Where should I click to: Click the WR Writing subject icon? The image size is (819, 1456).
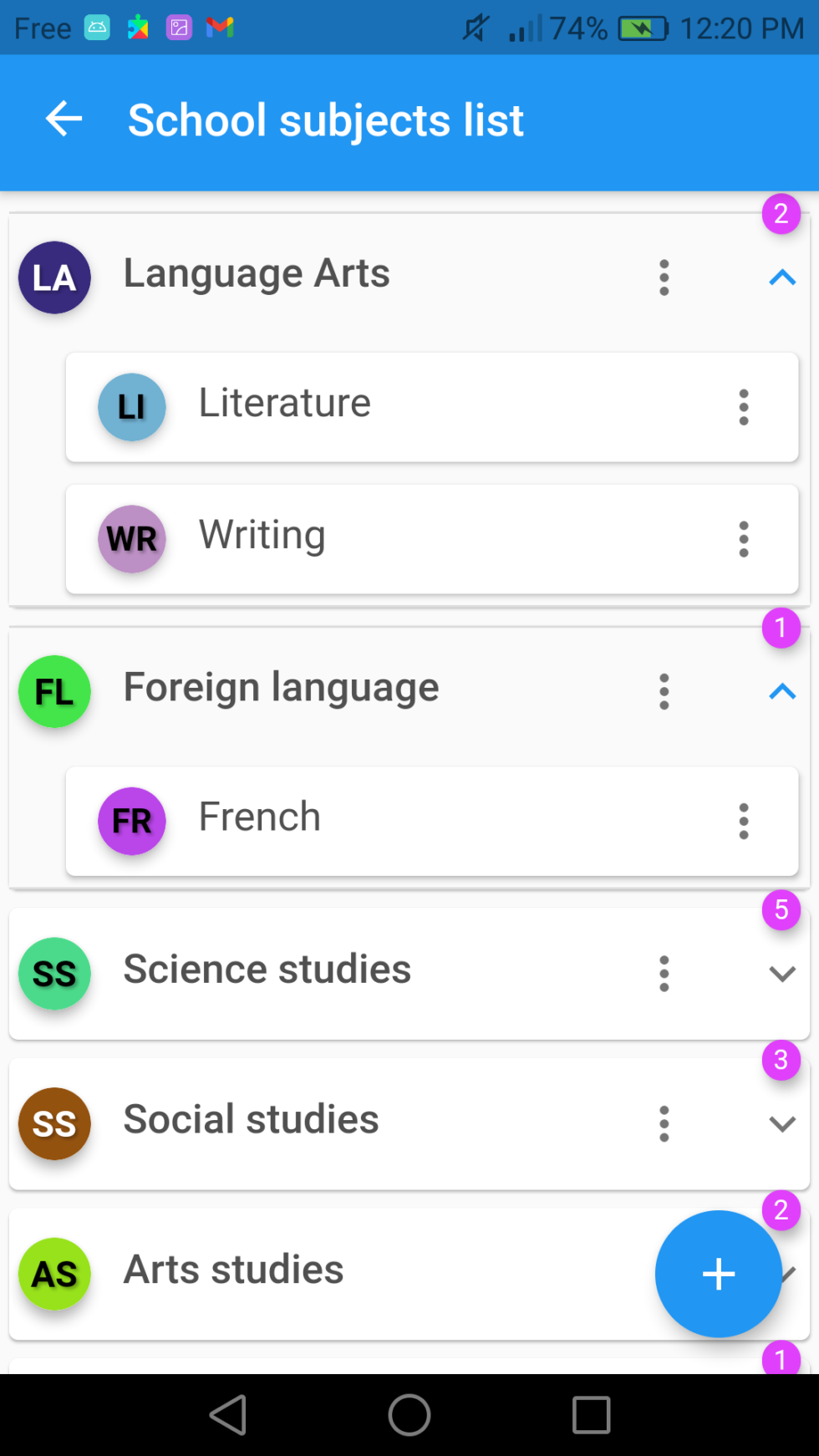pos(131,539)
